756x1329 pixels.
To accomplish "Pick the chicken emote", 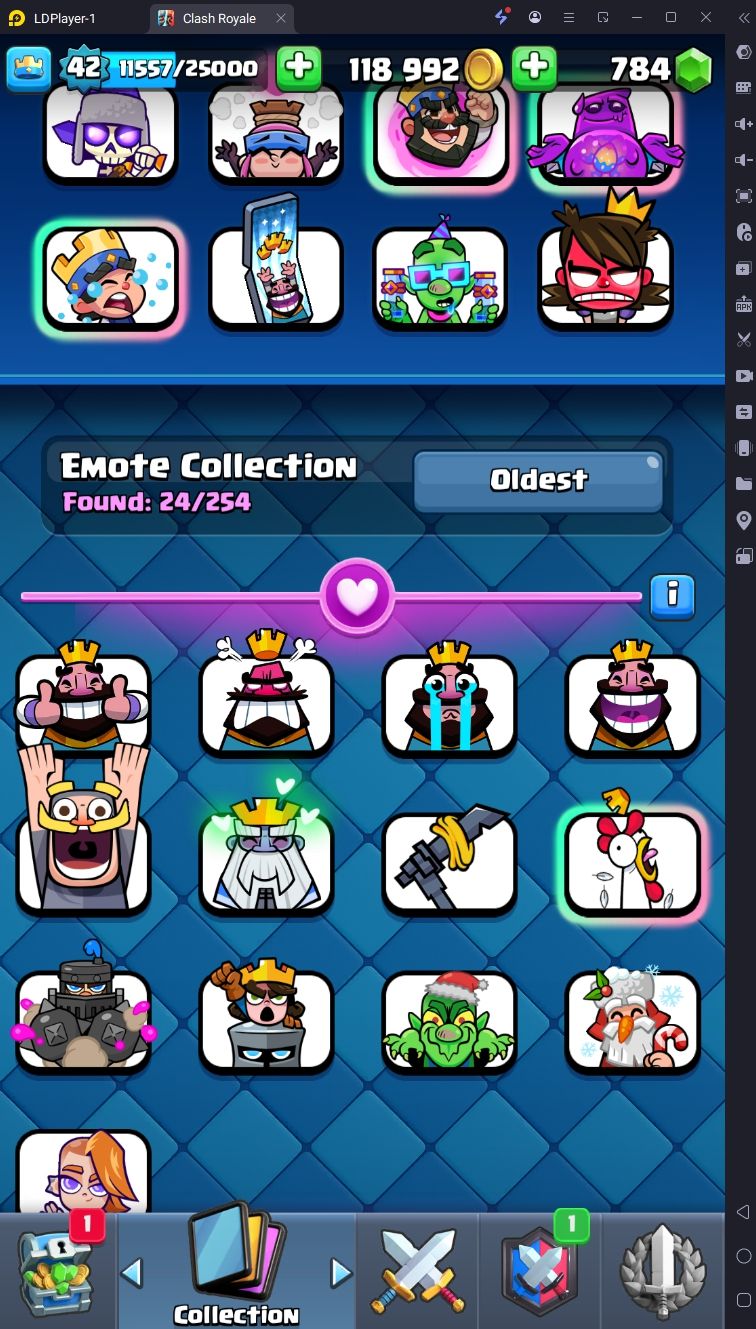I will point(632,862).
